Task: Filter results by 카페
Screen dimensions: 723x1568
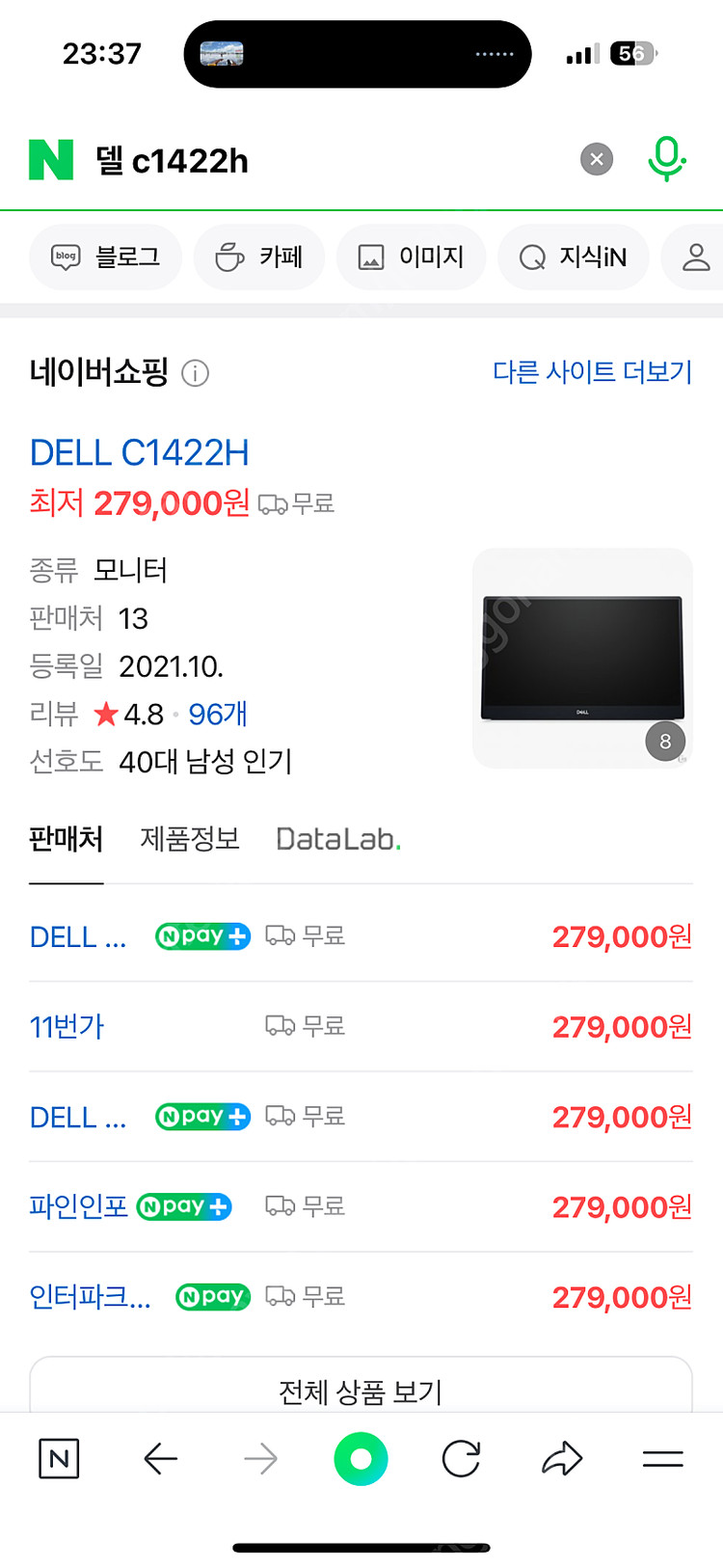Action: tap(259, 257)
